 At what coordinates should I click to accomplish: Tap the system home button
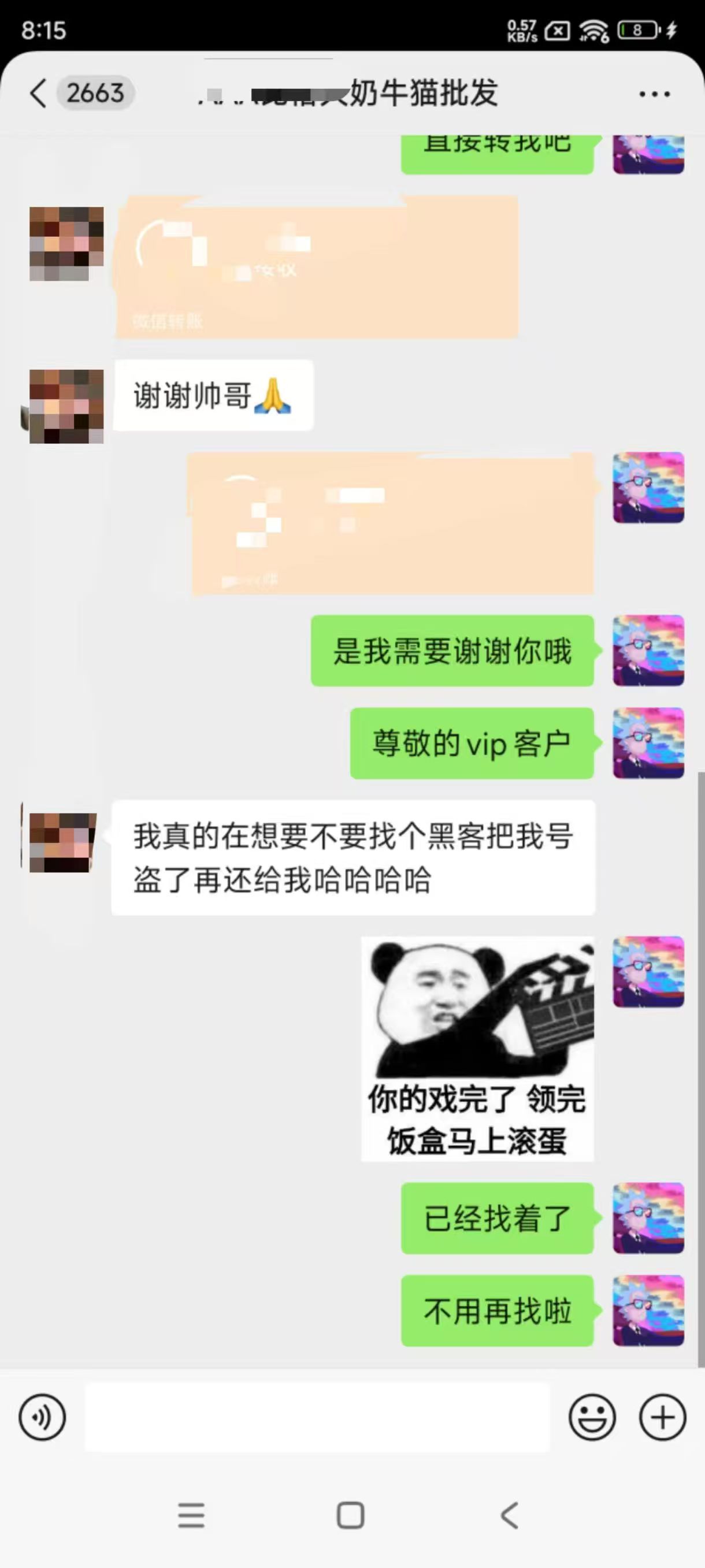click(x=351, y=1515)
